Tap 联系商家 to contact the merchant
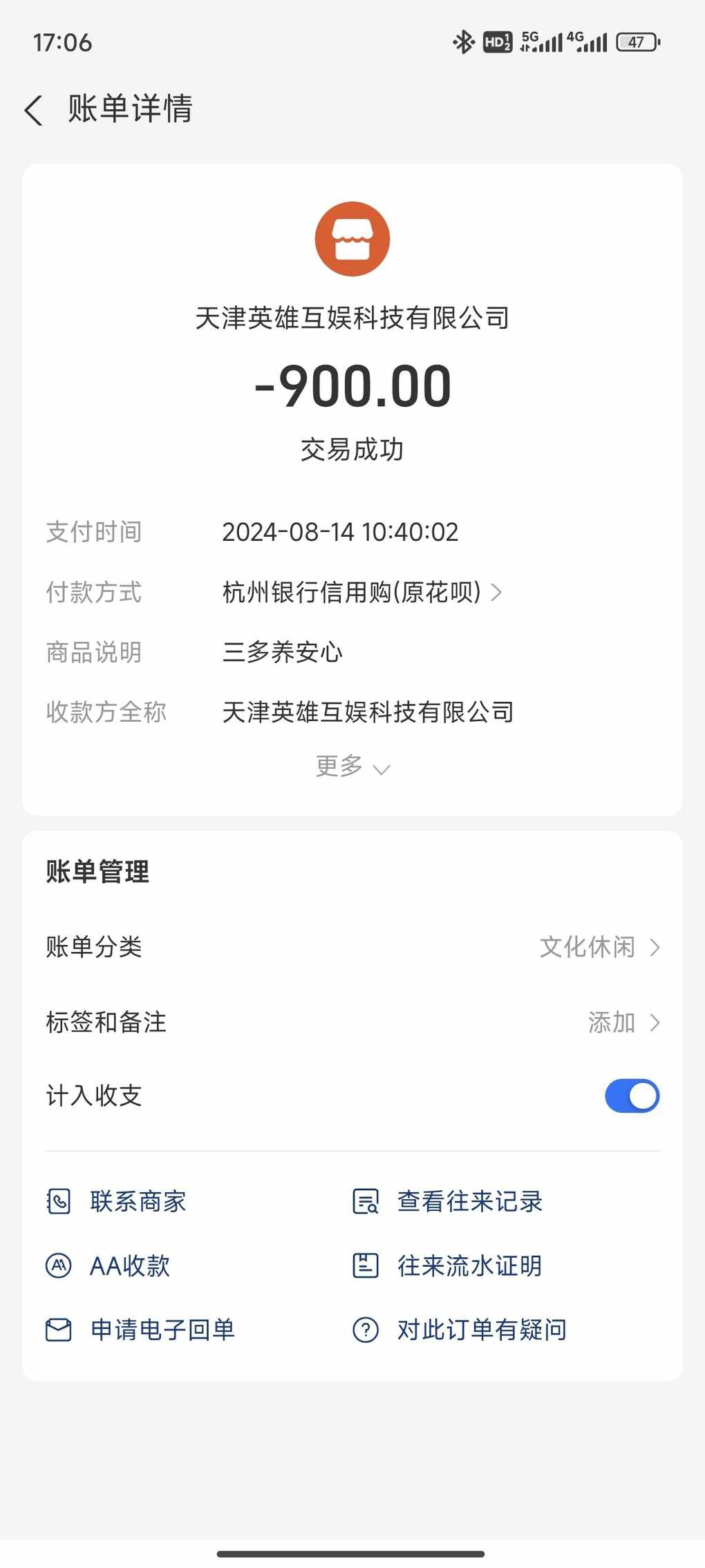705x1568 pixels. pos(116,1202)
